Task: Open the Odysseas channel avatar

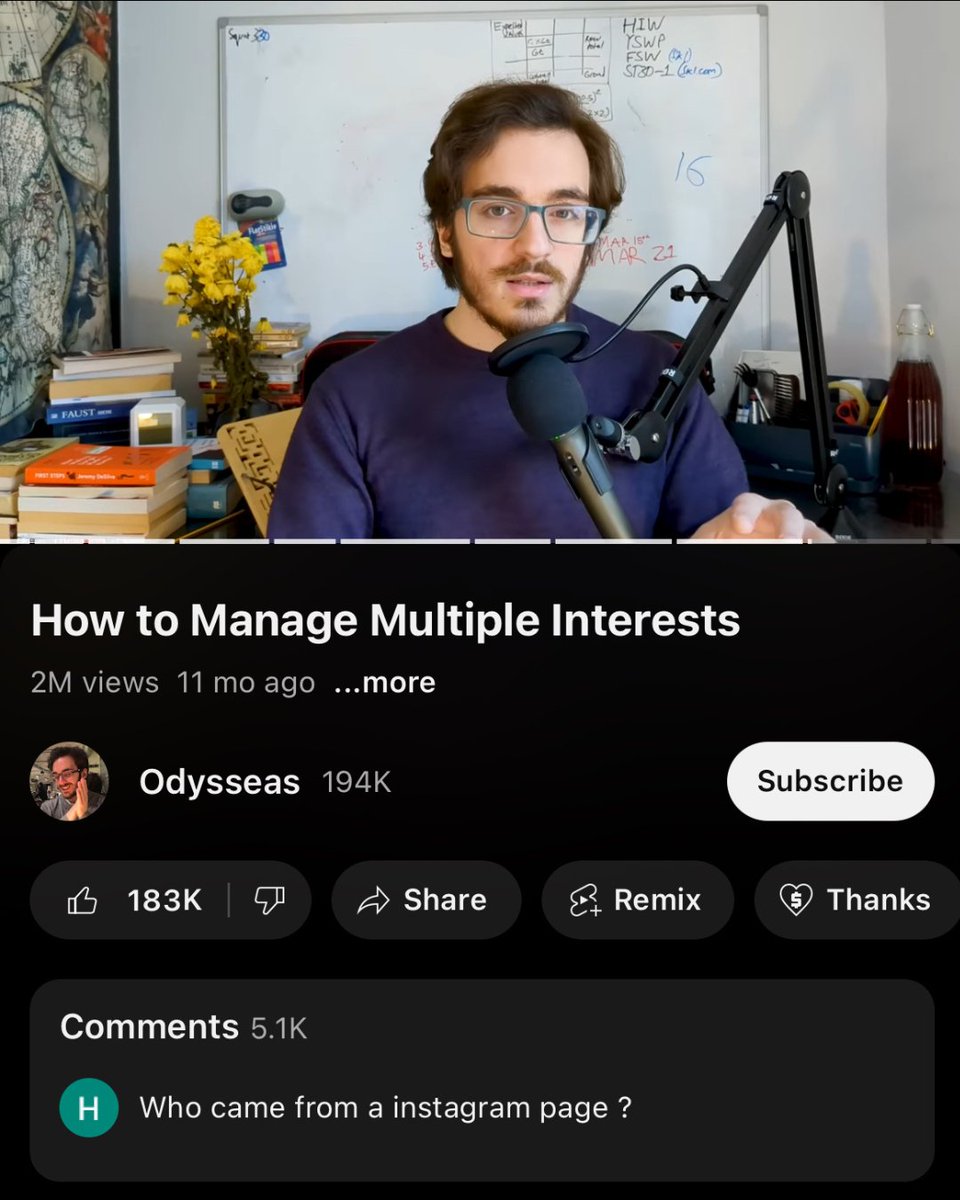Action: point(69,781)
